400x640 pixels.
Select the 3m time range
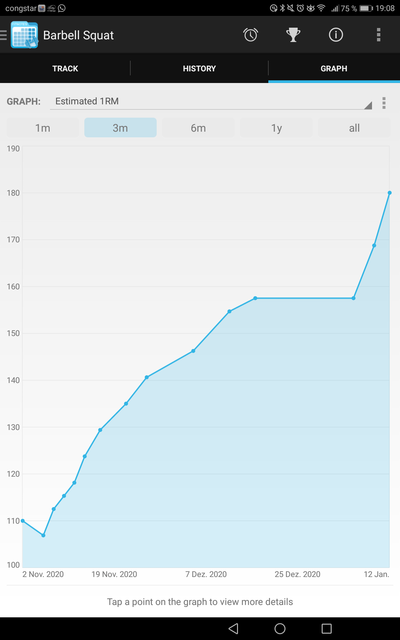pos(120,128)
